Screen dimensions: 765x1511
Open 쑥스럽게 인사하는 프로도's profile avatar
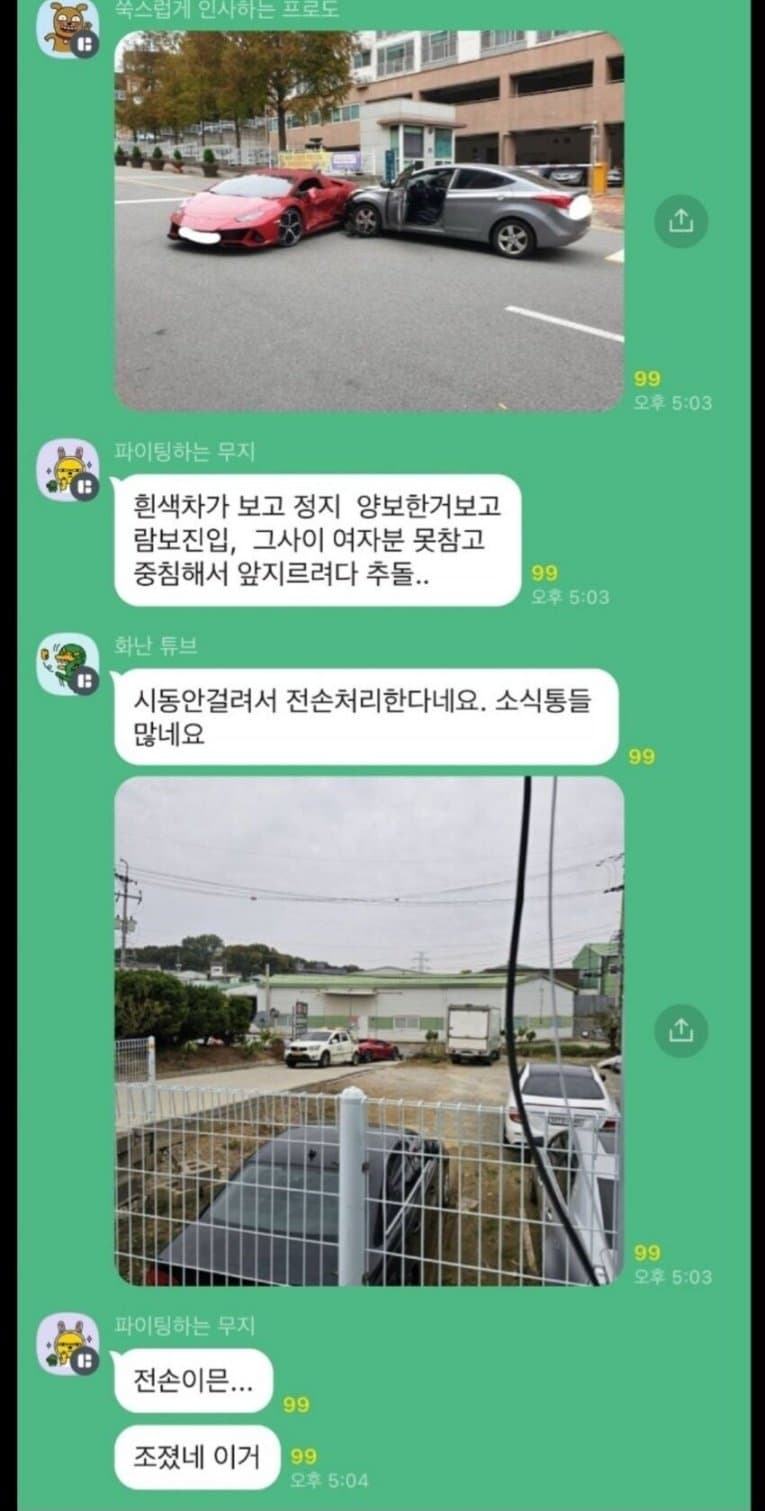(x=67, y=28)
